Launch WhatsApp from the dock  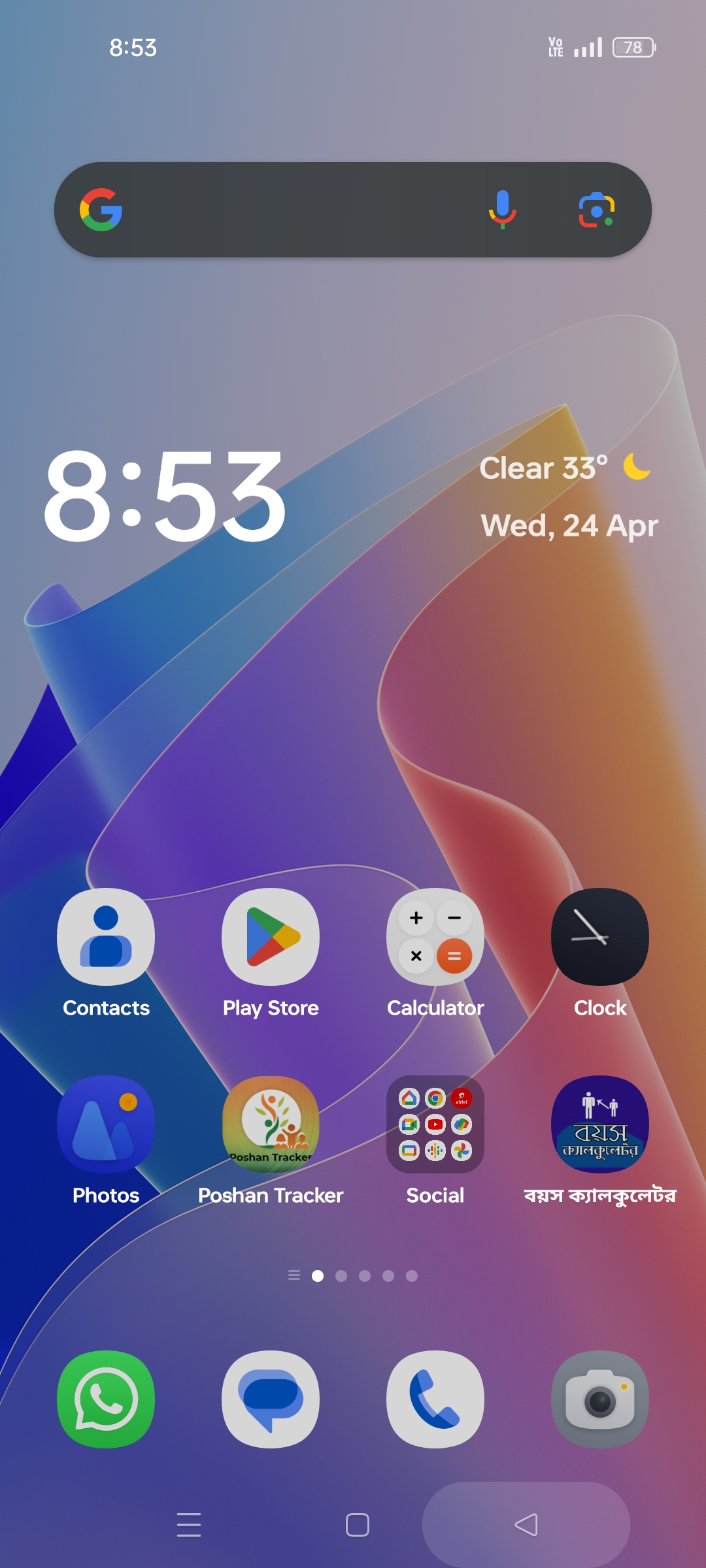click(x=106, y=1399)
